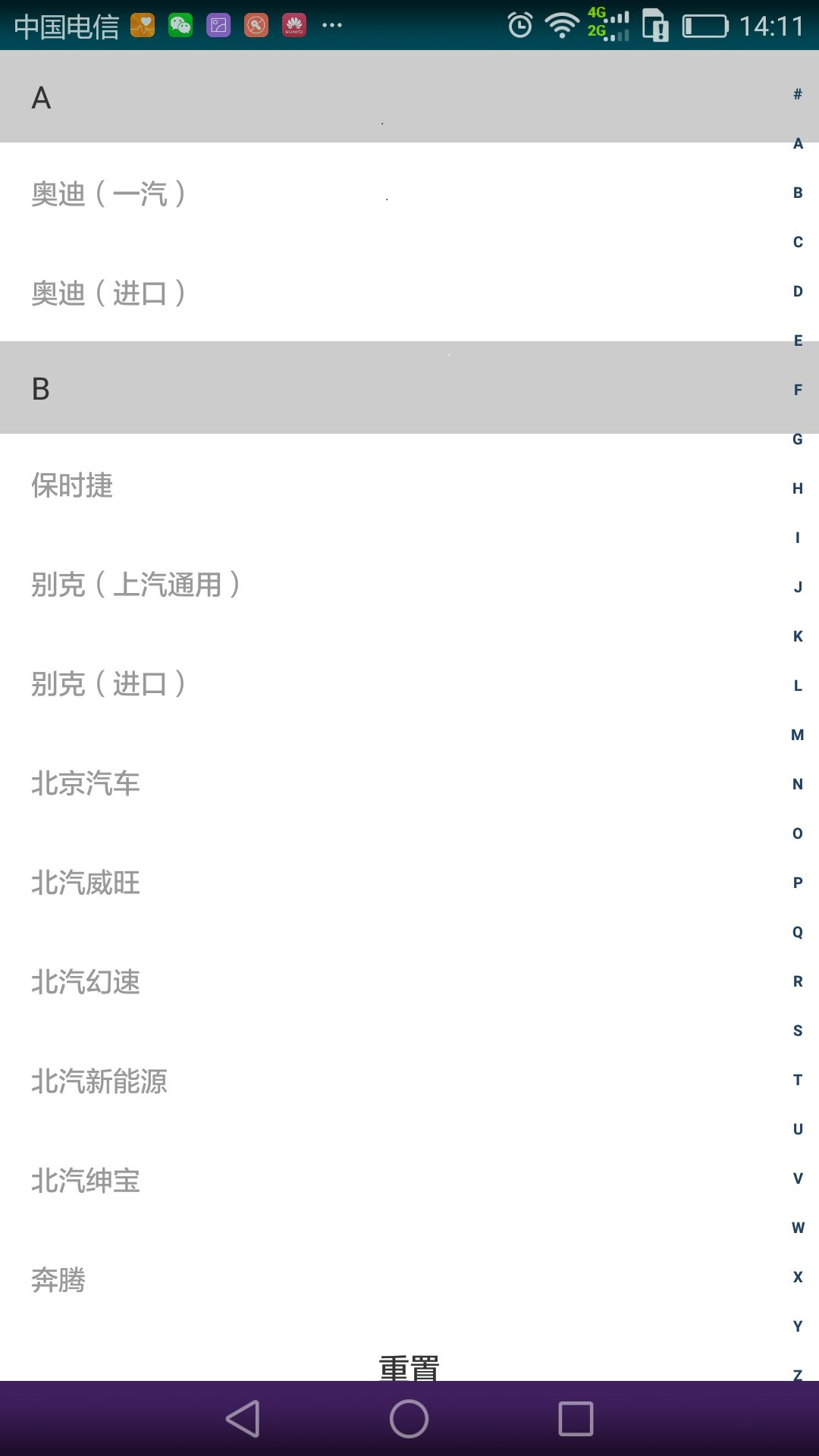Screen dimensions: 819x1456
Task: Select 北汽新能源 brand
Action: (99, 1081)
